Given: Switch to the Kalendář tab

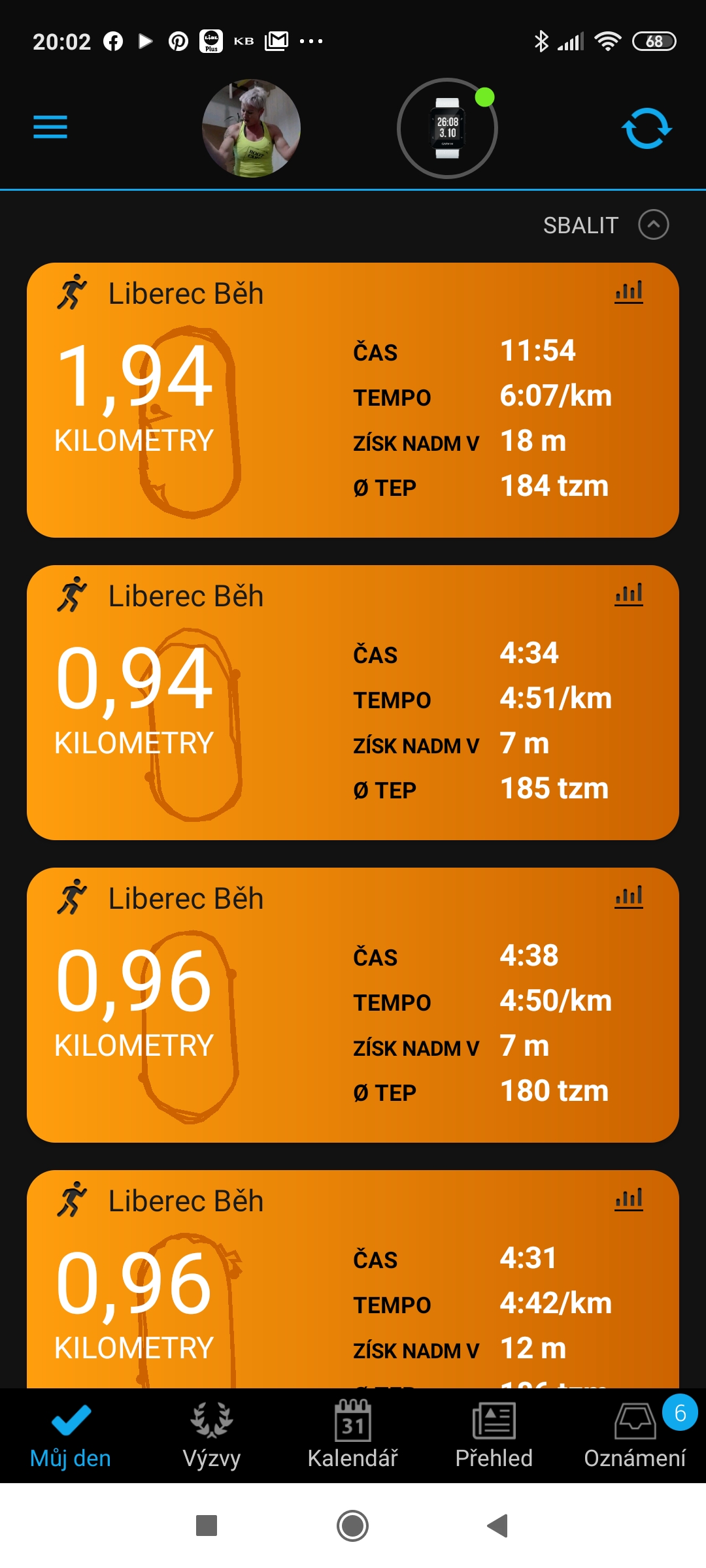Looking at the screenshot, I should click(353, 1435).
